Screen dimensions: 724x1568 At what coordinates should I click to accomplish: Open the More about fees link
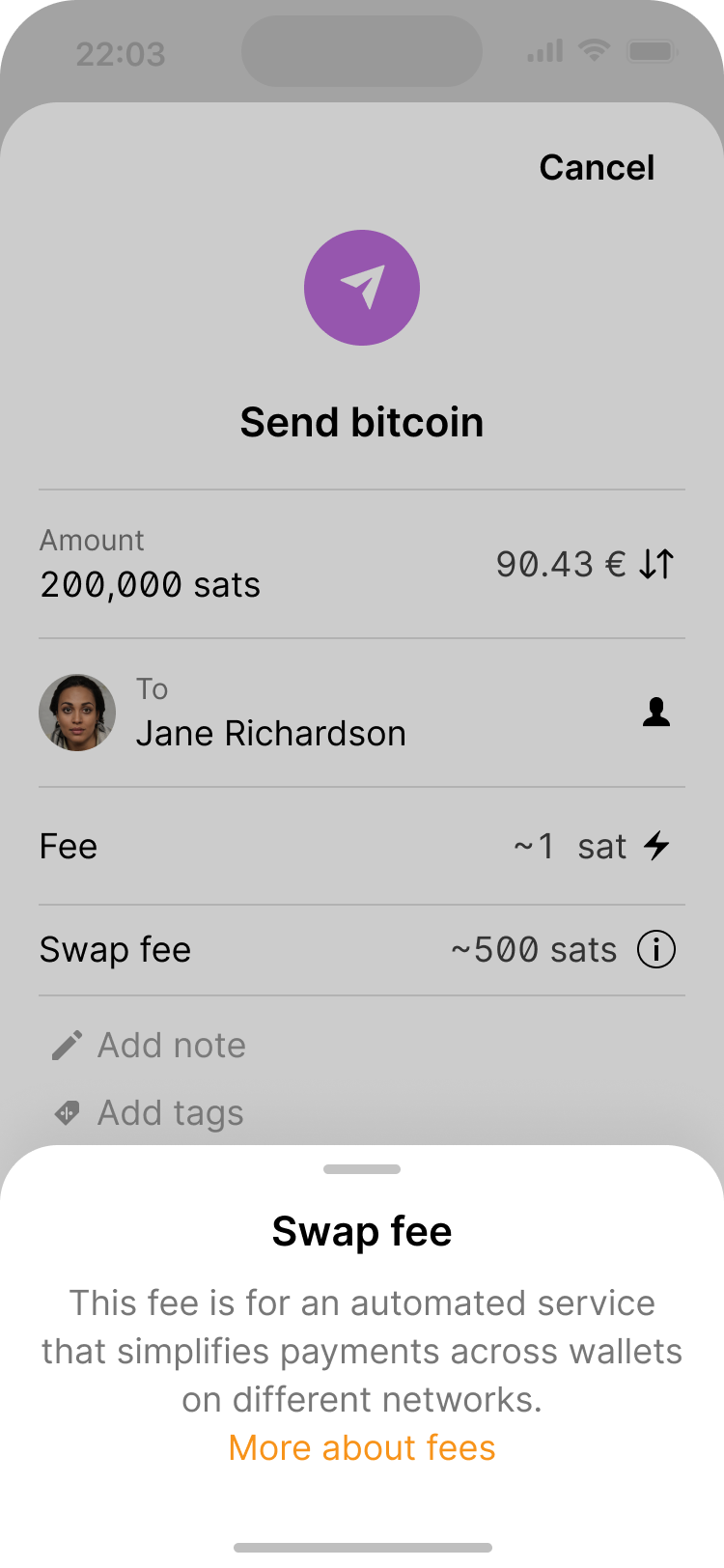pos(362,1448)
